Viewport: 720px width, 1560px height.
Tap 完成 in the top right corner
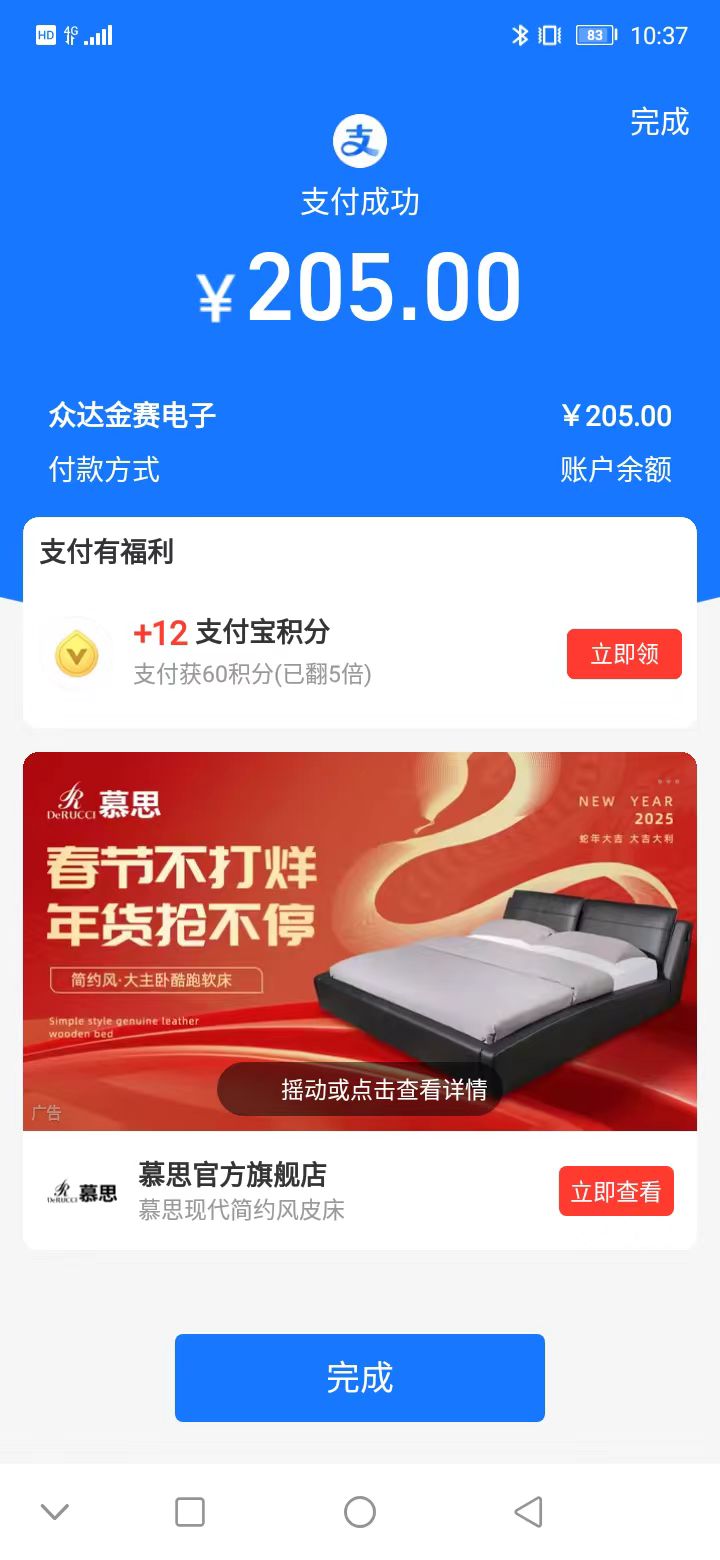click(659, 122)
